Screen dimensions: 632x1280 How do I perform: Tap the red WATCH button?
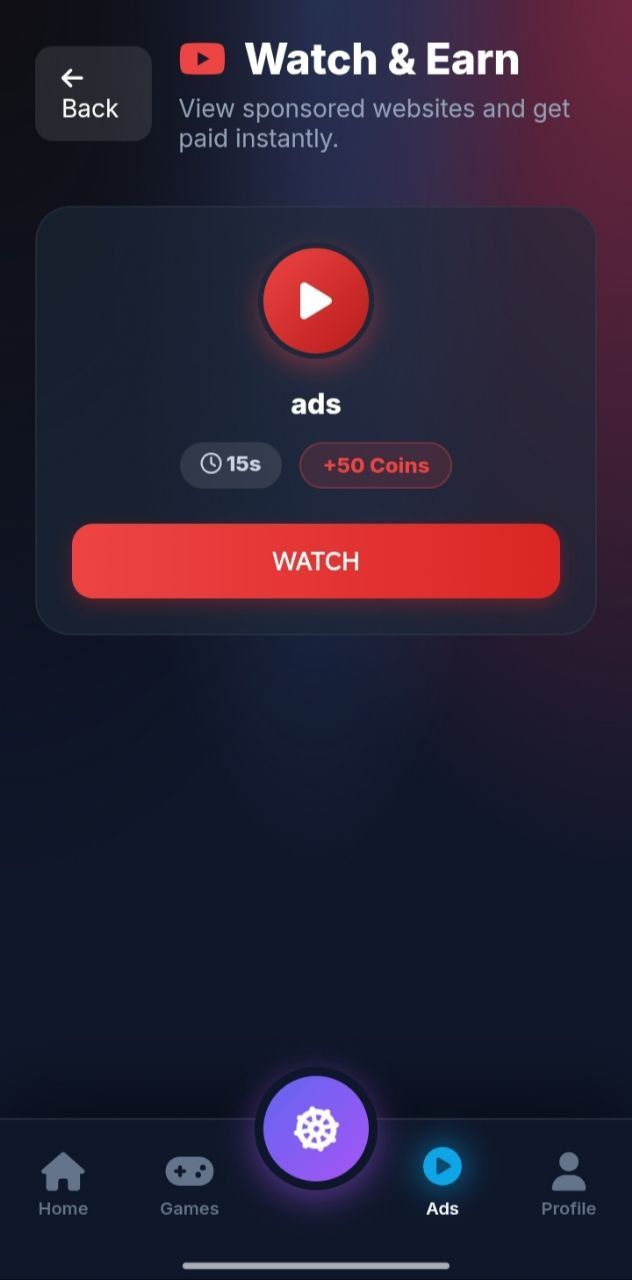pyautogui.click(x=316, y=561)
